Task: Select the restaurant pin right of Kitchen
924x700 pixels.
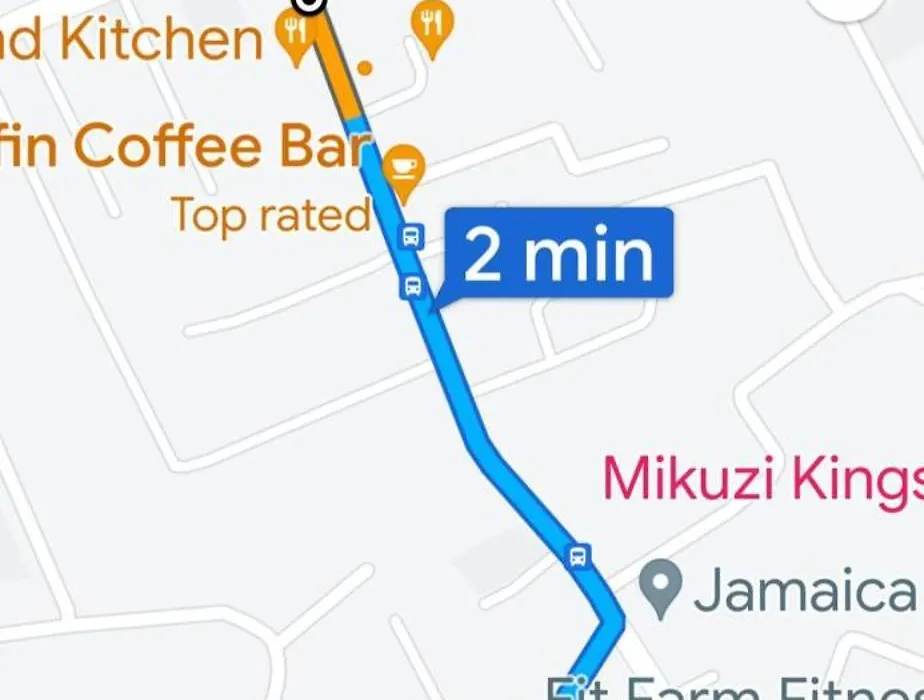Action: click(x=431, y=24)
